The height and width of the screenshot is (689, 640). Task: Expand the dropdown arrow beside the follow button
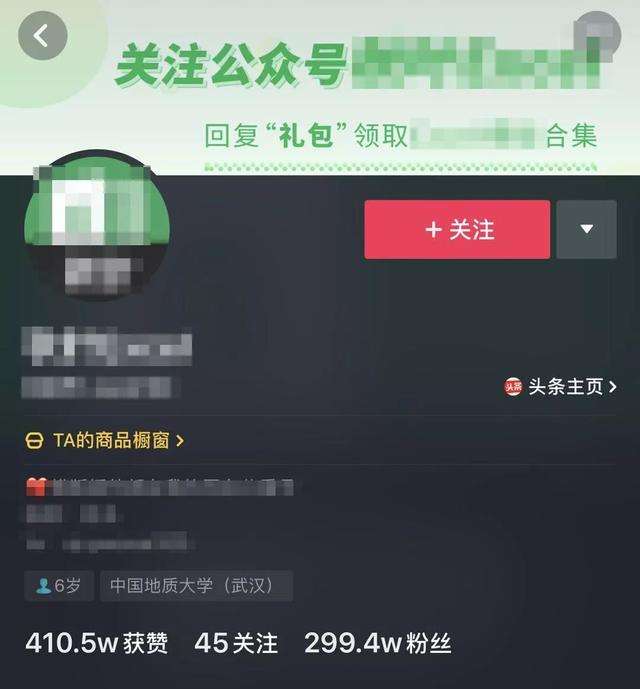tap(587, 230)
